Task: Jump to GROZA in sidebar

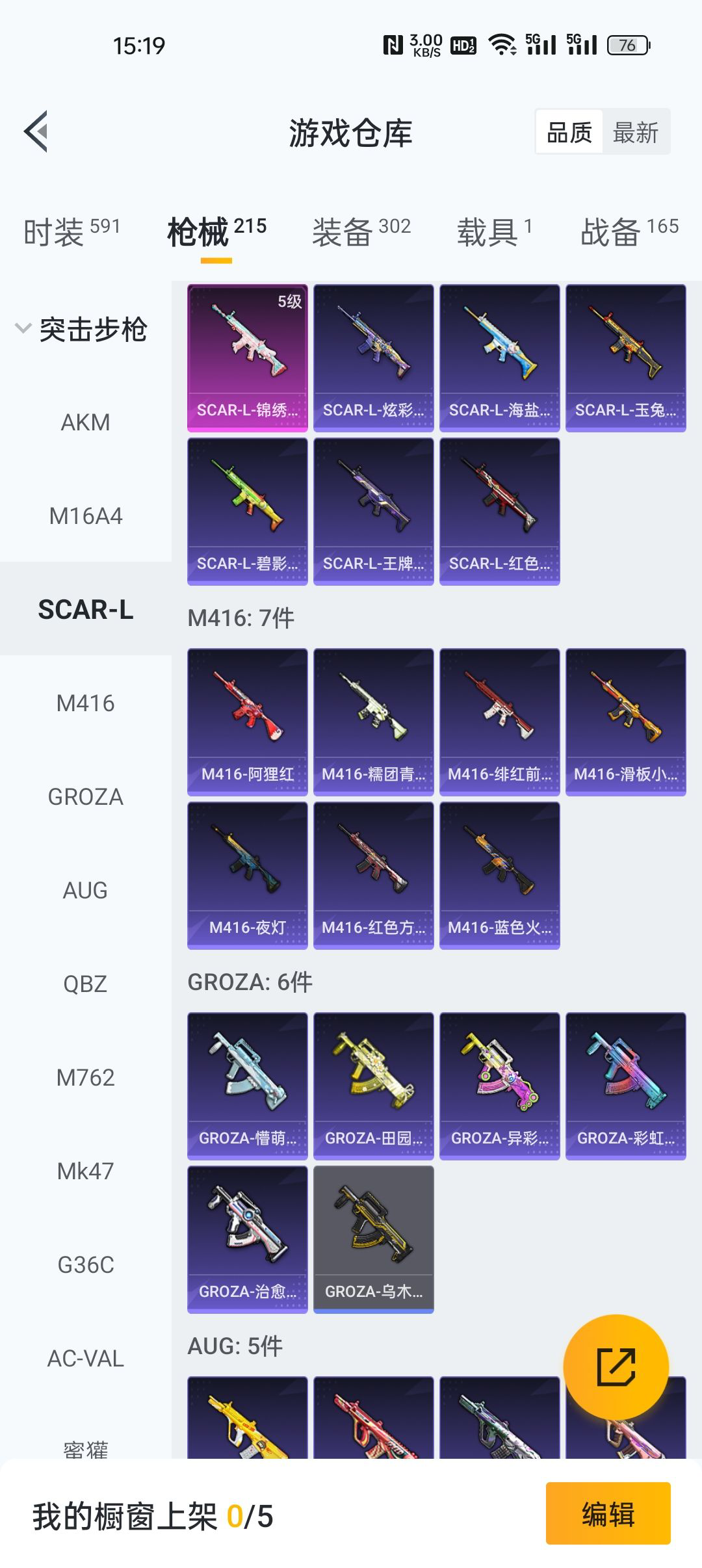Action: [x=85, y=797]
